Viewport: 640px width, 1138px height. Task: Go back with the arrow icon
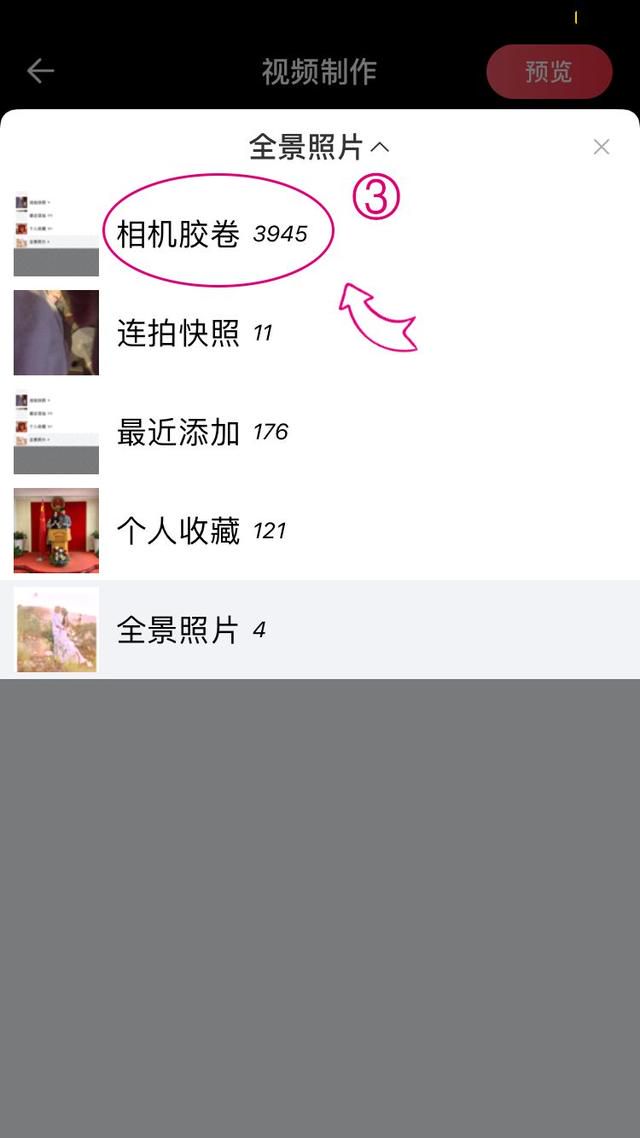pyautogui.click(x=40, y=71)
